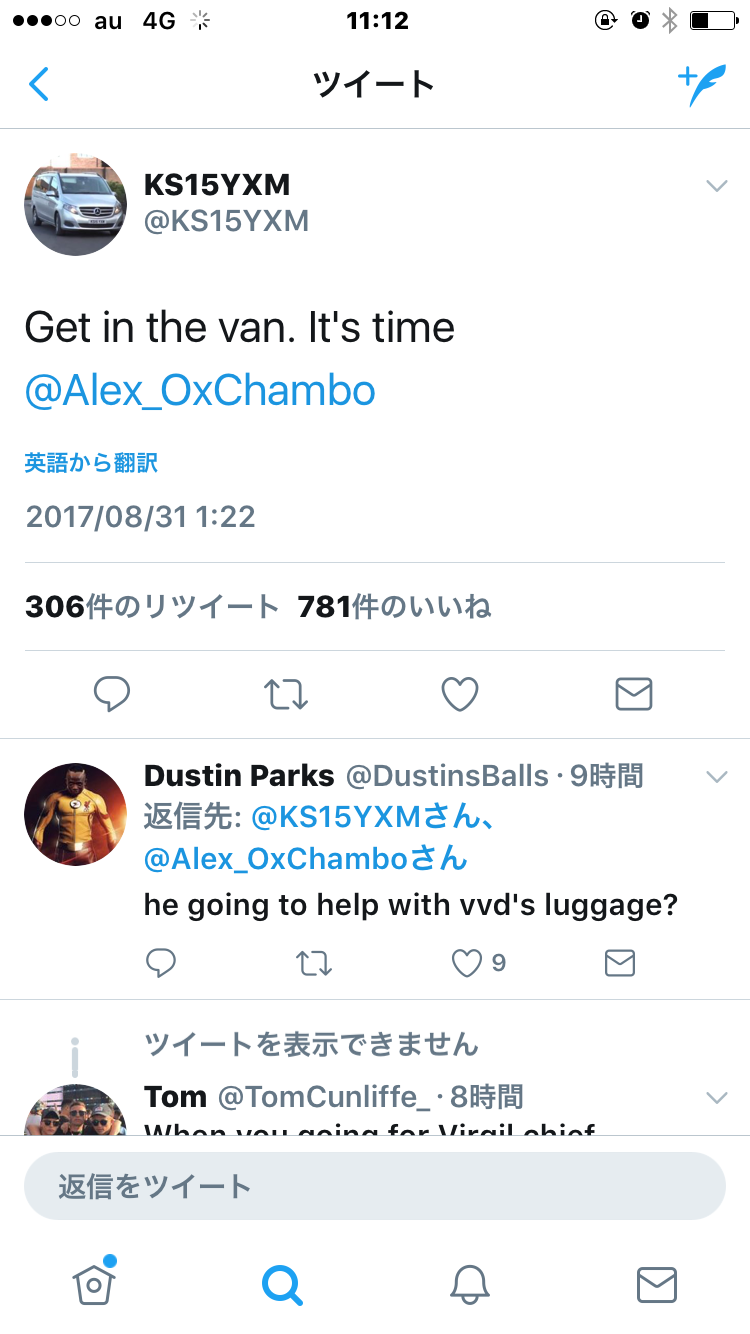Image resolution: width=750 pixels, height=1334 pixels.
Task: Open Dustin Parks' profile avatar
Action: pos(75,814)
